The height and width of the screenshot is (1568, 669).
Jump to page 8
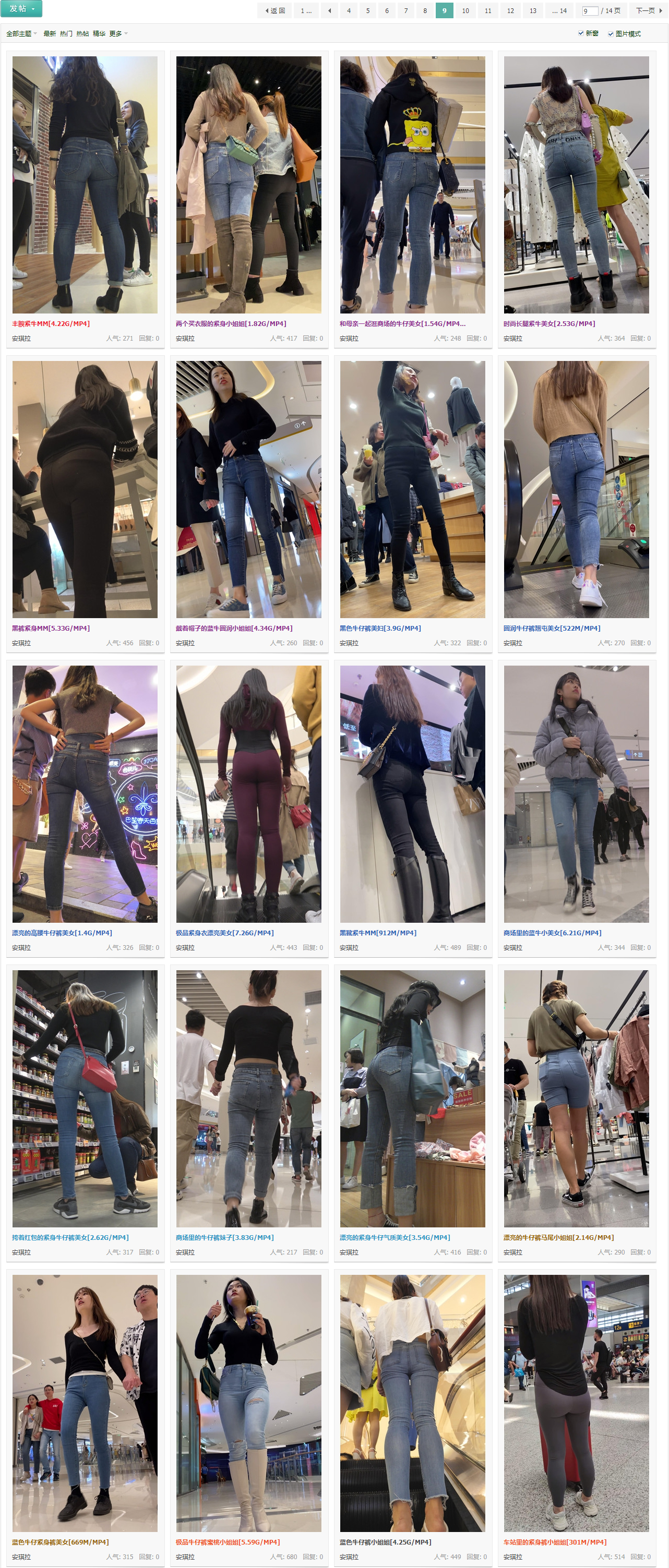pyautogui.click(x=425, y=10)
